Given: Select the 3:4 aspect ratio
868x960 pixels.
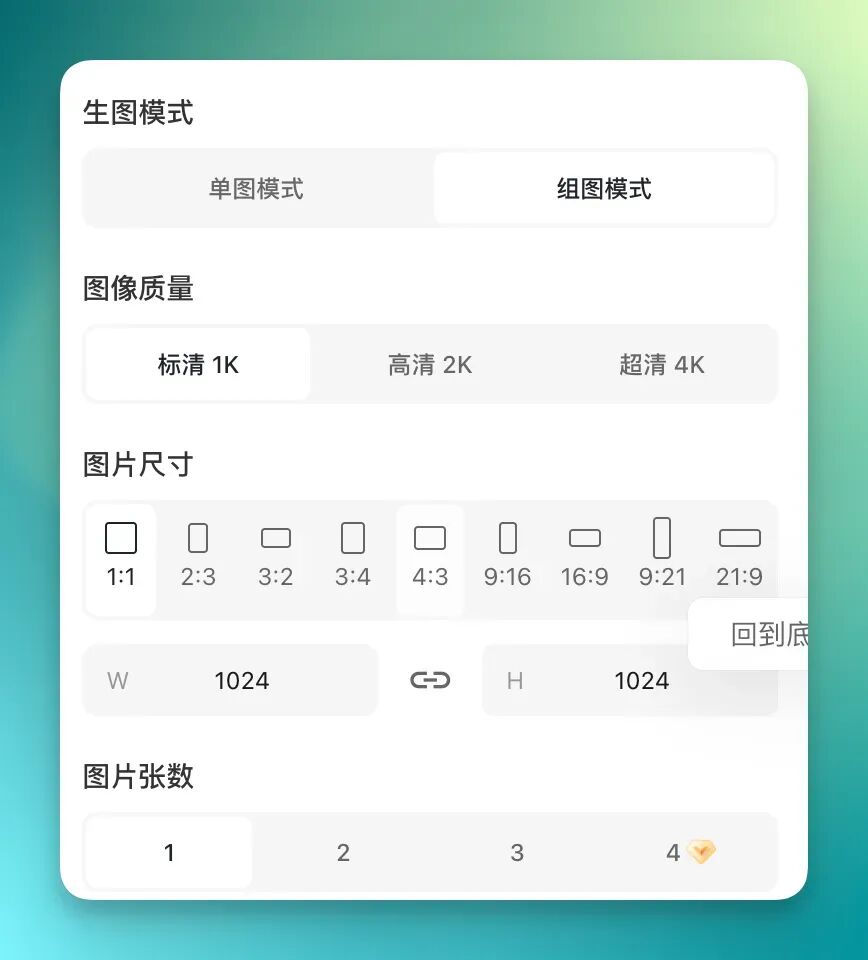Looking at the screenshot, I should pyautogui.click(x=353, y=557).
